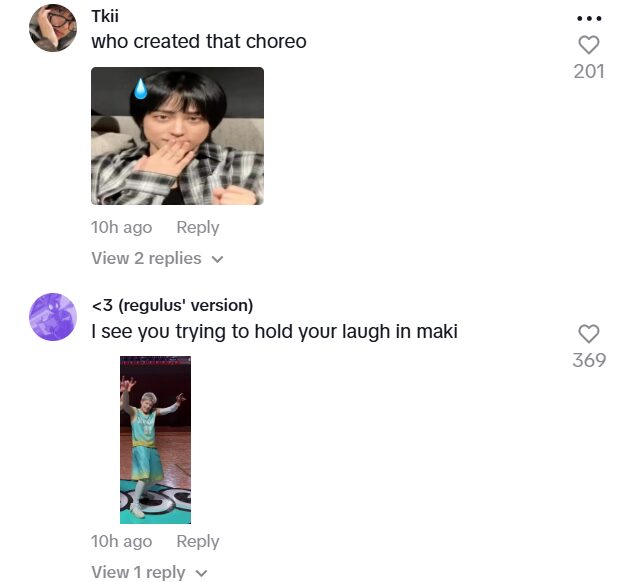The image size is (643, 582).
Task: Like the comment about holding your laugh
Action: (x=589, y=334)
